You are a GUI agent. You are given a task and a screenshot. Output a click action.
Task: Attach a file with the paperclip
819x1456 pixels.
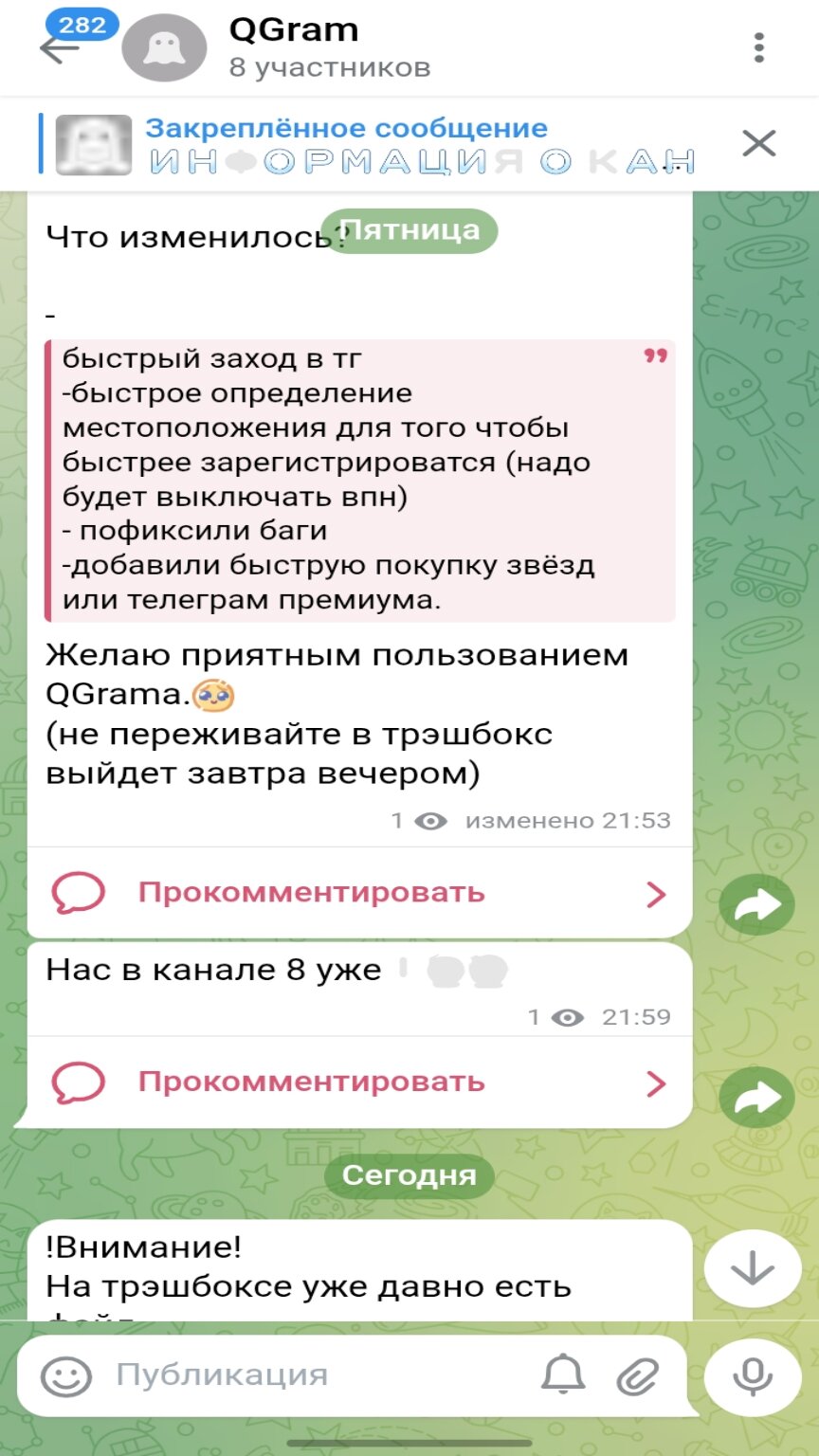point(637,1375)
